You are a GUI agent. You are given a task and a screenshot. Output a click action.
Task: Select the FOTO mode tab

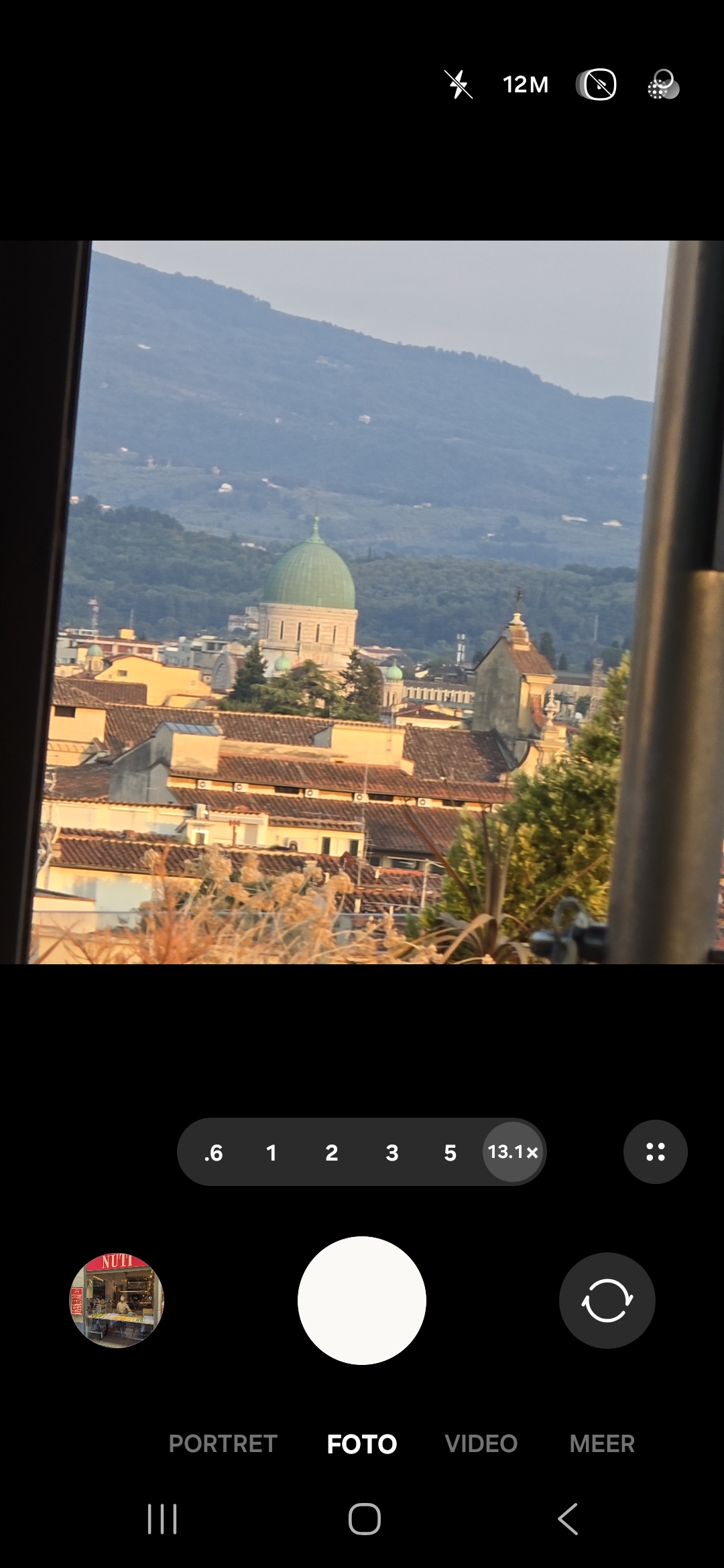click(x=362, y=1444)
